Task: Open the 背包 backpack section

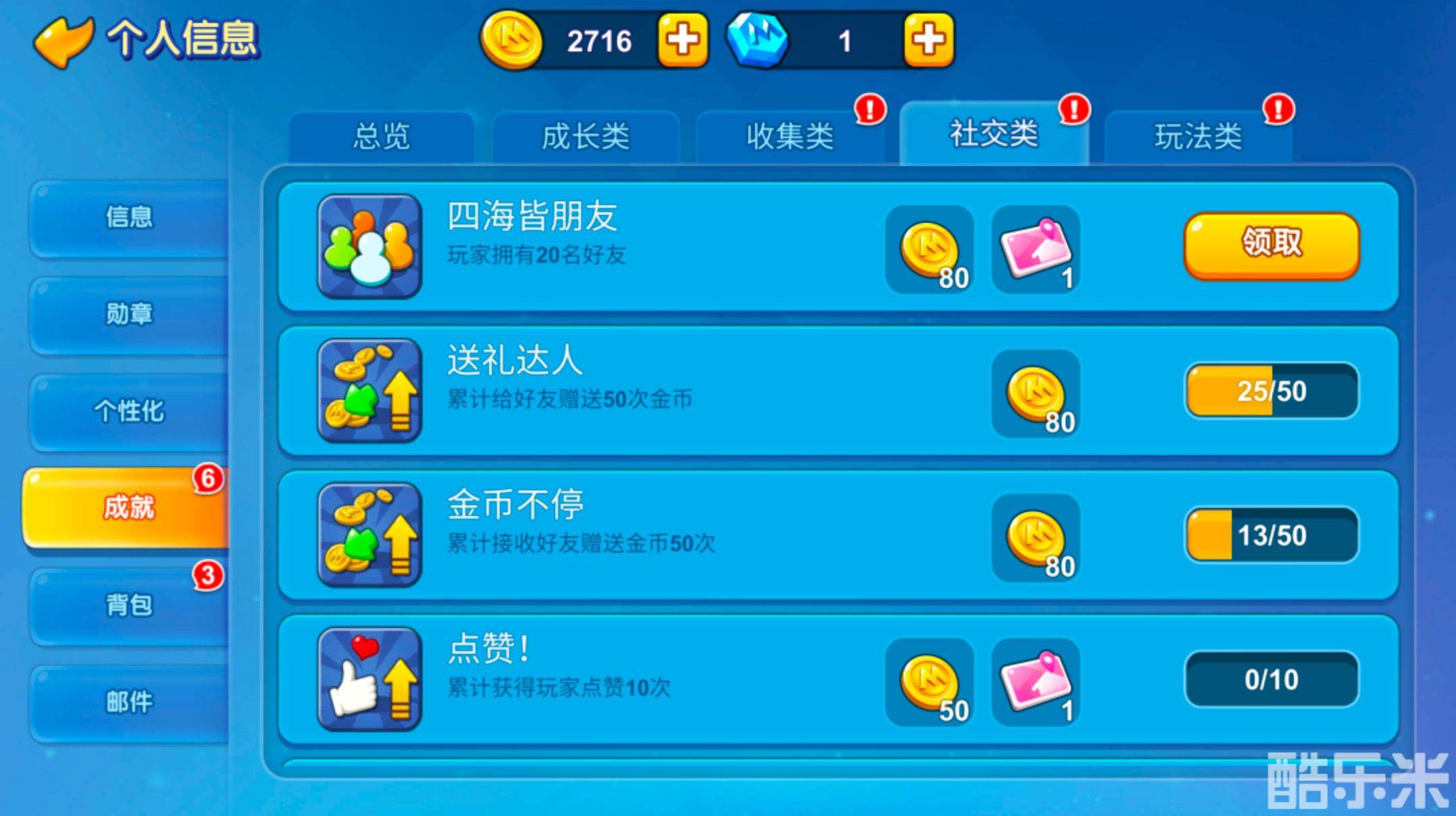Action: (128, 605)
